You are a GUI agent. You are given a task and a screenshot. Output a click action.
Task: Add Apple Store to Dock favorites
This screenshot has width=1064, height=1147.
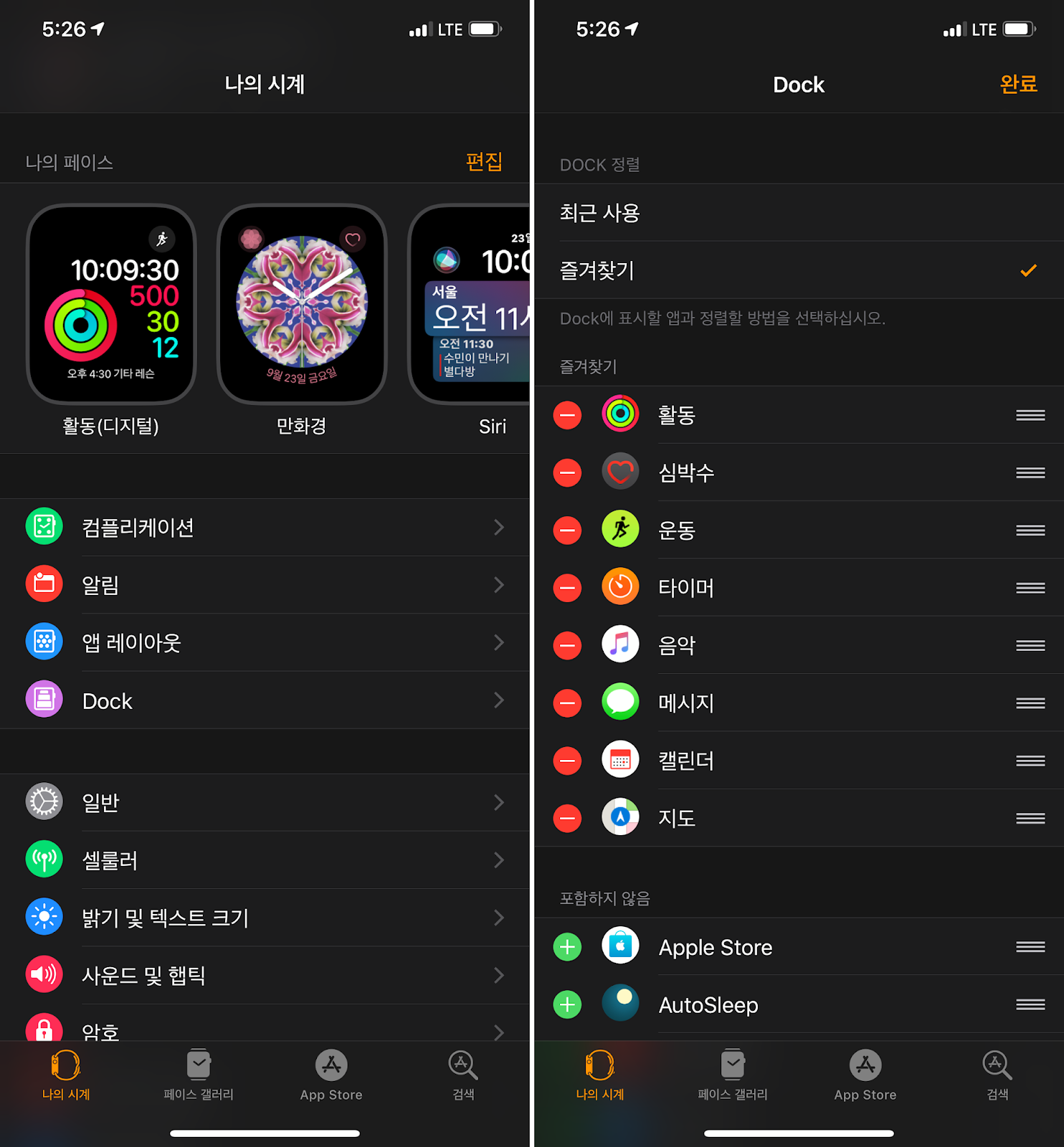click(x=567, y=947)
